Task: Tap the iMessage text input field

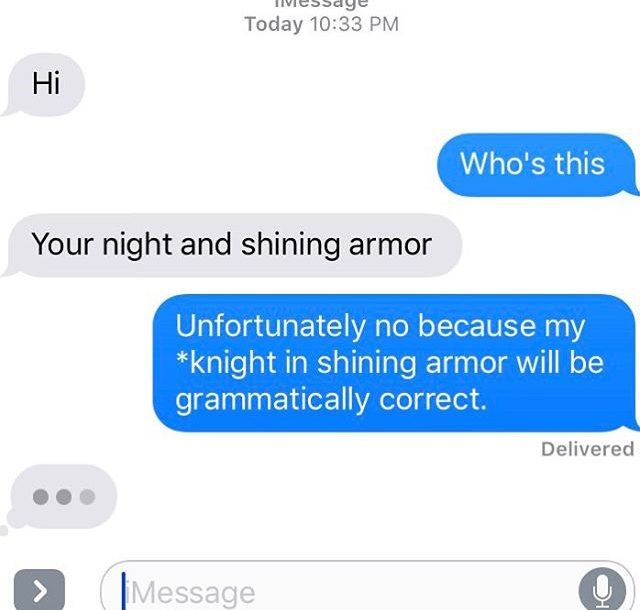Action: pos(340,592)
